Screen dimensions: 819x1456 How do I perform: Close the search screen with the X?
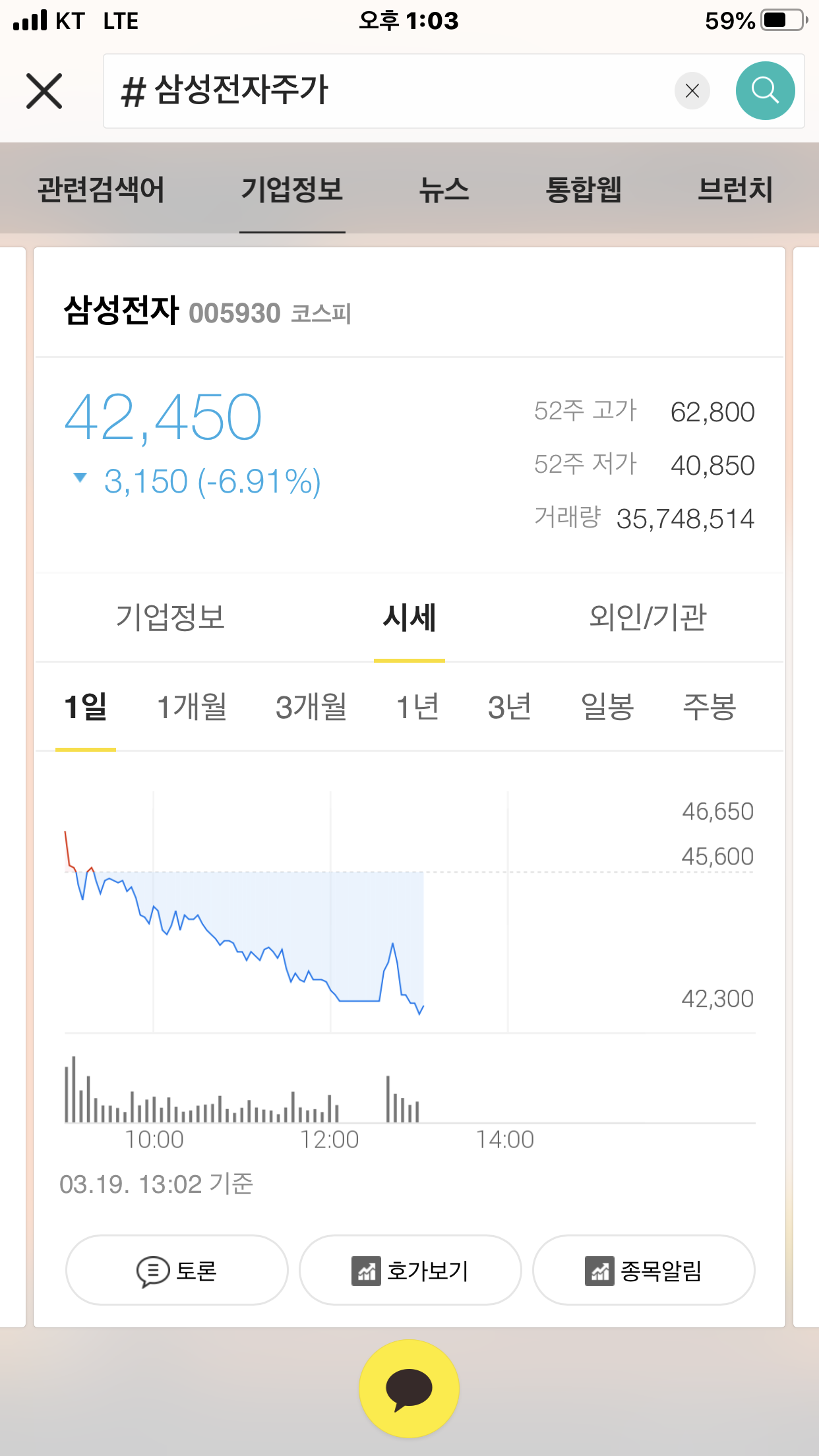coord(44,91)
